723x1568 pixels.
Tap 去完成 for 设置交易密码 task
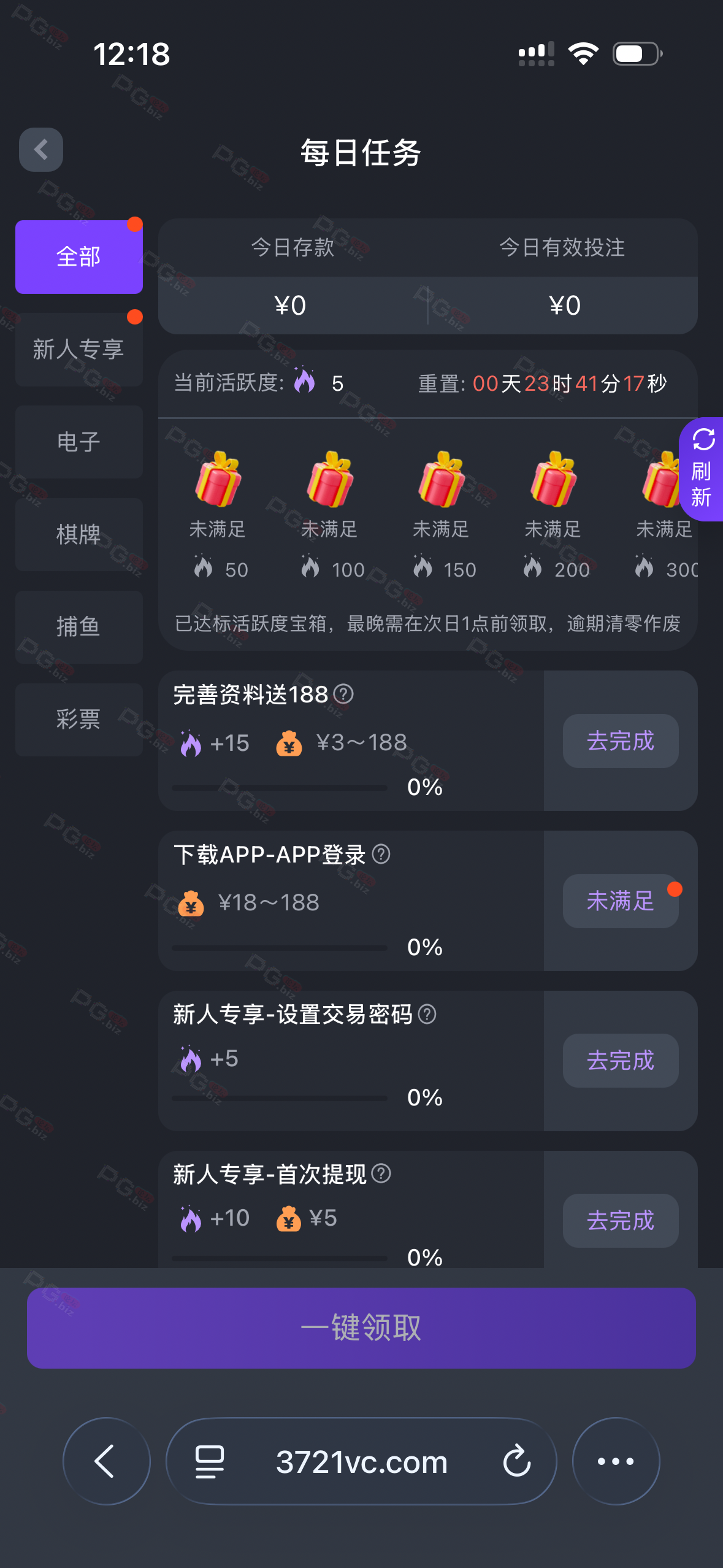pos(620,1060)
